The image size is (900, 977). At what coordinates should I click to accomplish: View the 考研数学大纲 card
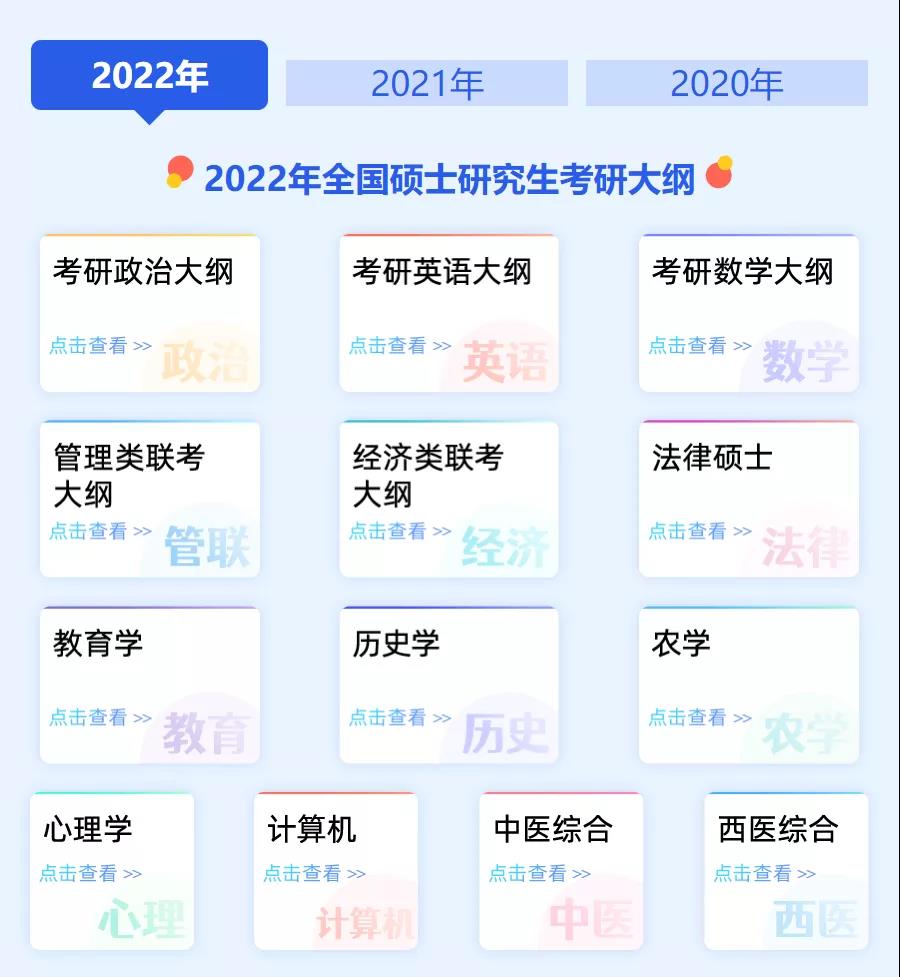pyautogui.click(x=748, y=313)
